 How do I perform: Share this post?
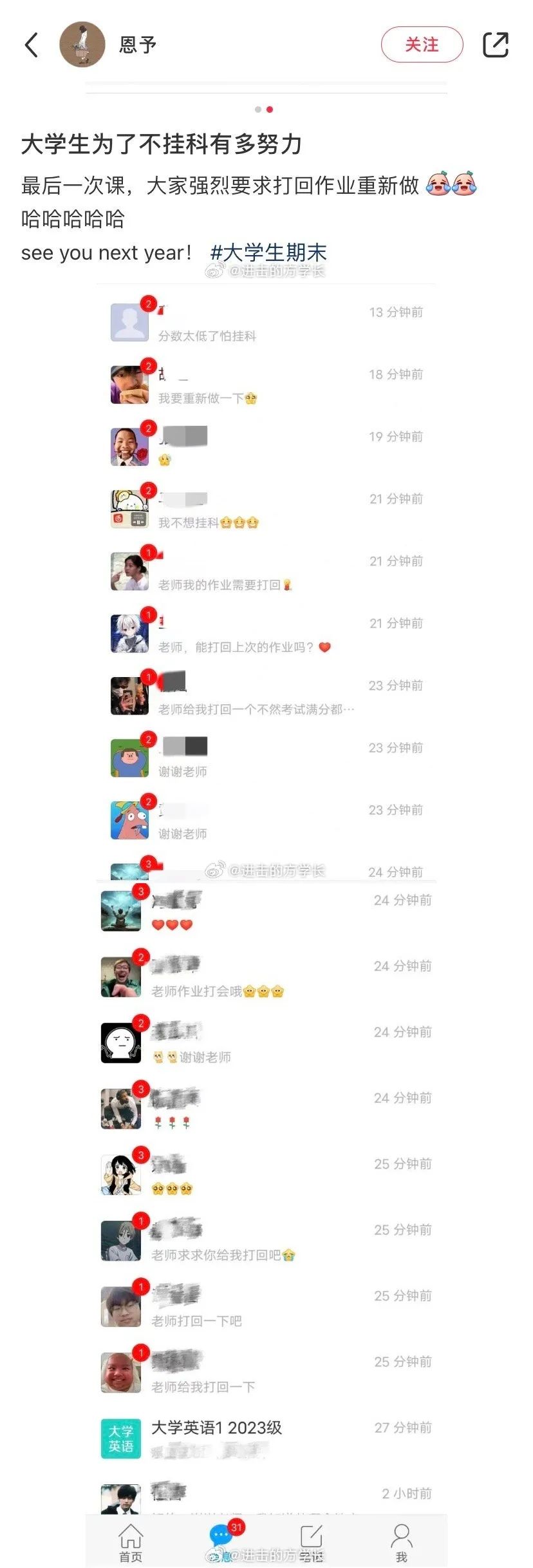point(495,44)
